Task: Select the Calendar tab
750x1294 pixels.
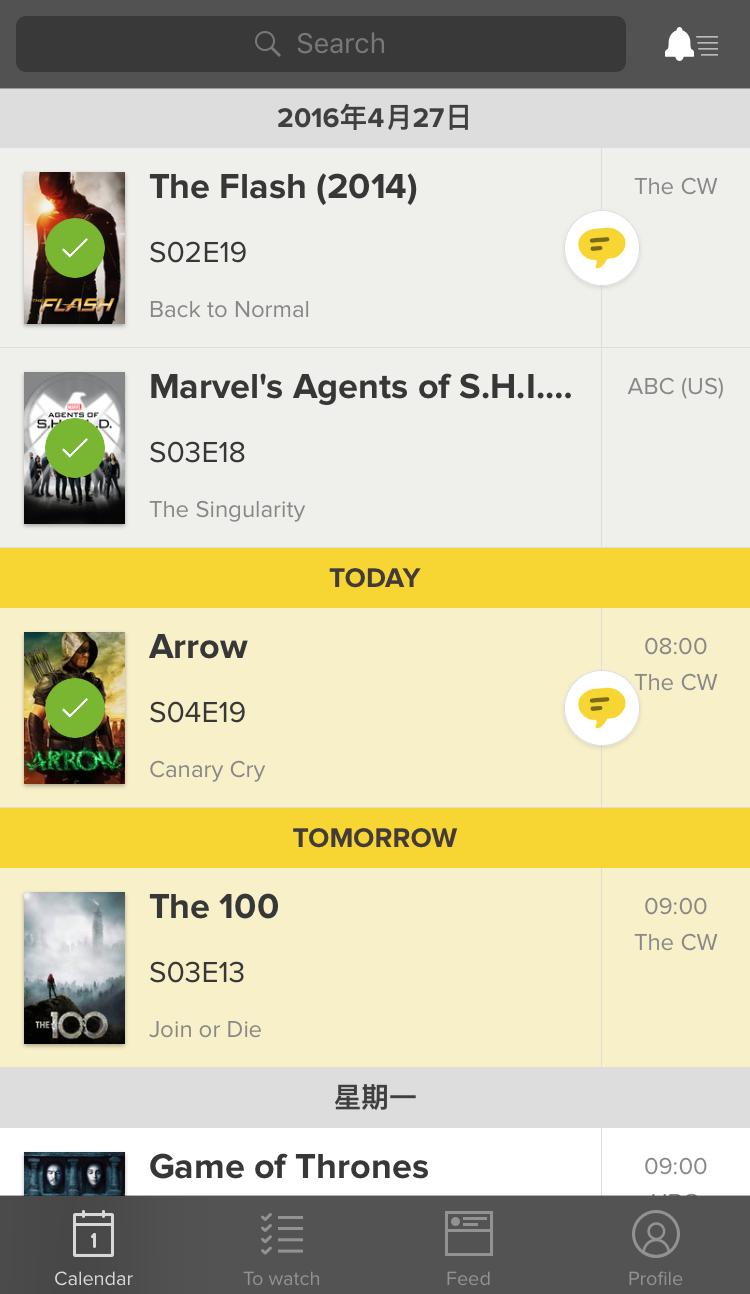Action: pos(93,1248)
